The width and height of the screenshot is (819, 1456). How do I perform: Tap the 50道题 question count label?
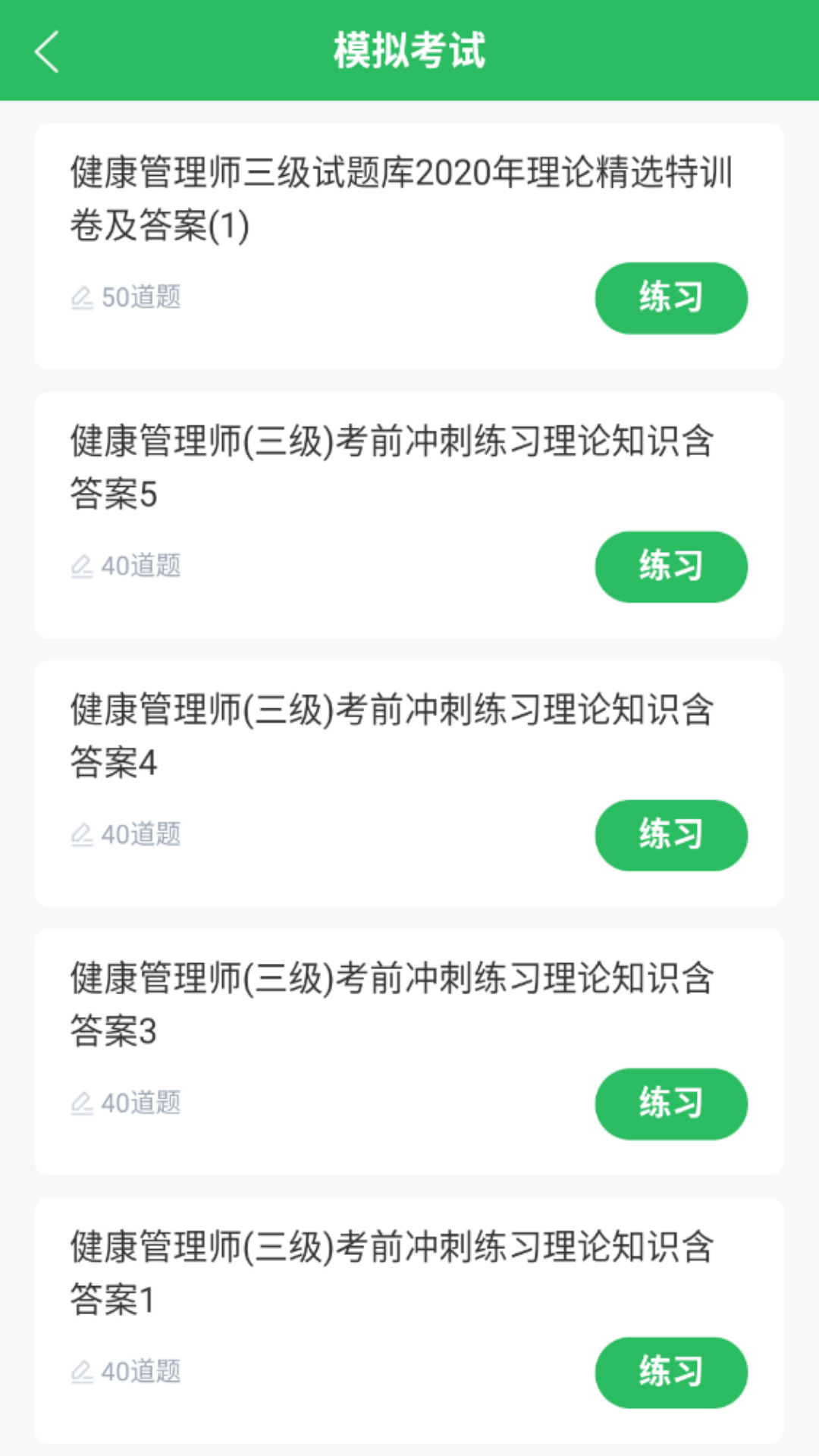click(x=141, y=298)
